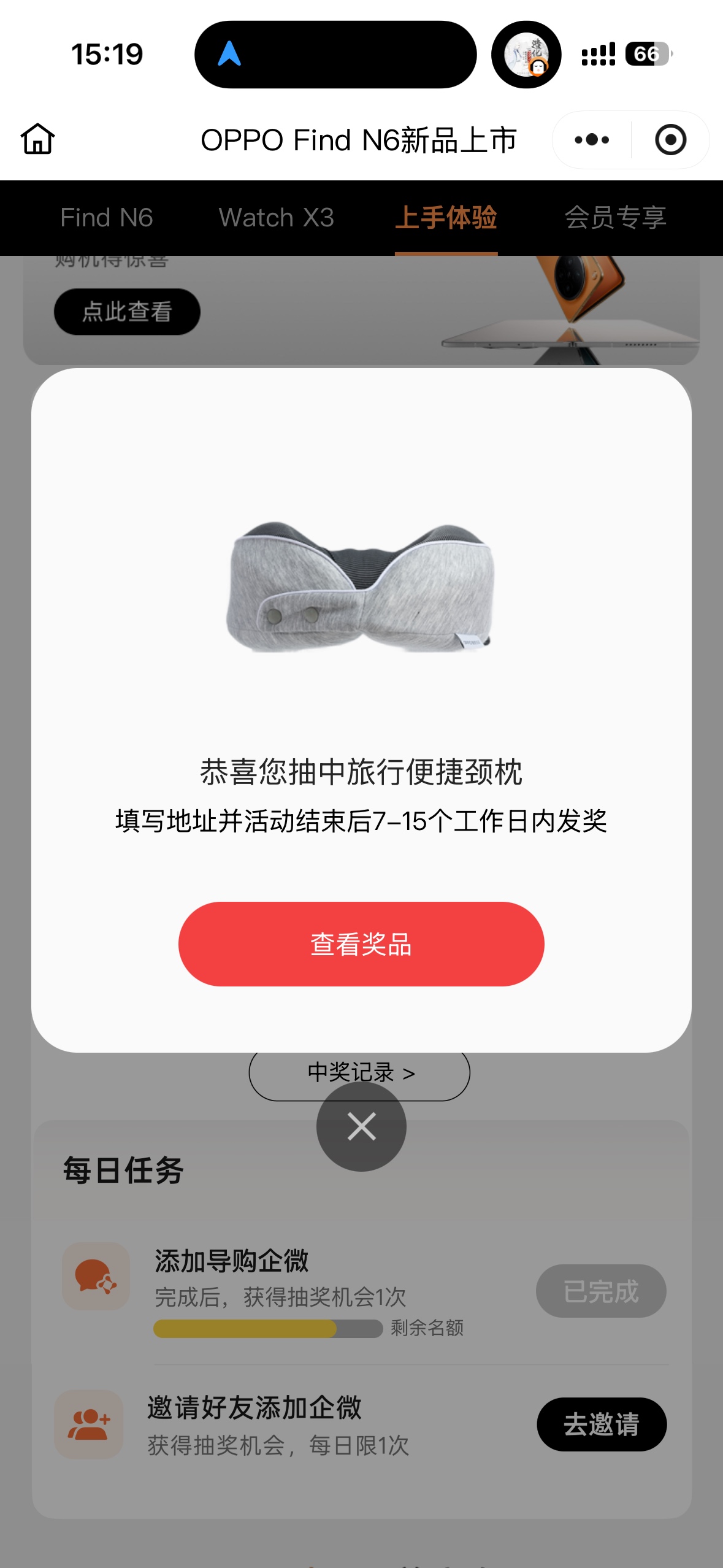Tap 查看奖品 to view the prize
723x1568 pixels.
tap(361, 943)
